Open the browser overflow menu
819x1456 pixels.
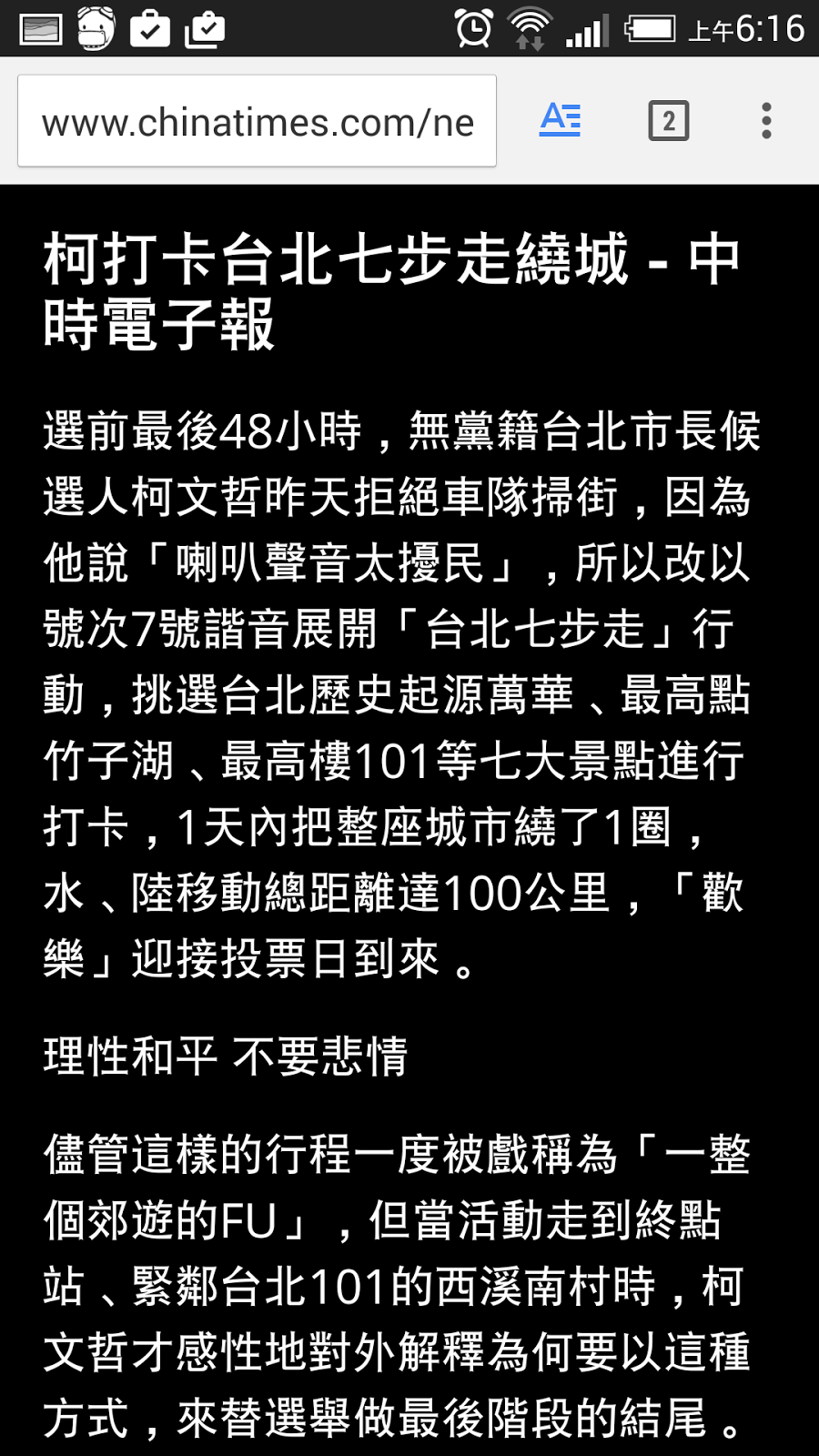pyautogui.click(x=766, y=121)
